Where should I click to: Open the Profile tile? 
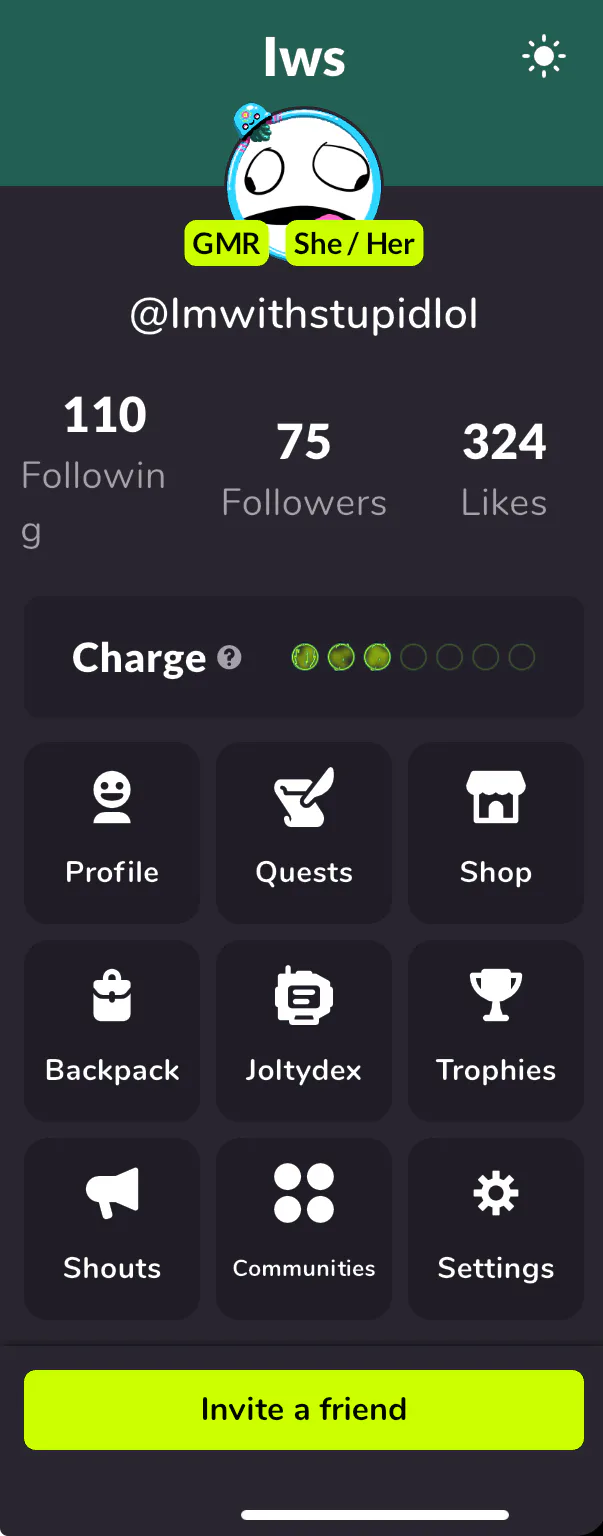pyautogui.click(x=112, y=832)
